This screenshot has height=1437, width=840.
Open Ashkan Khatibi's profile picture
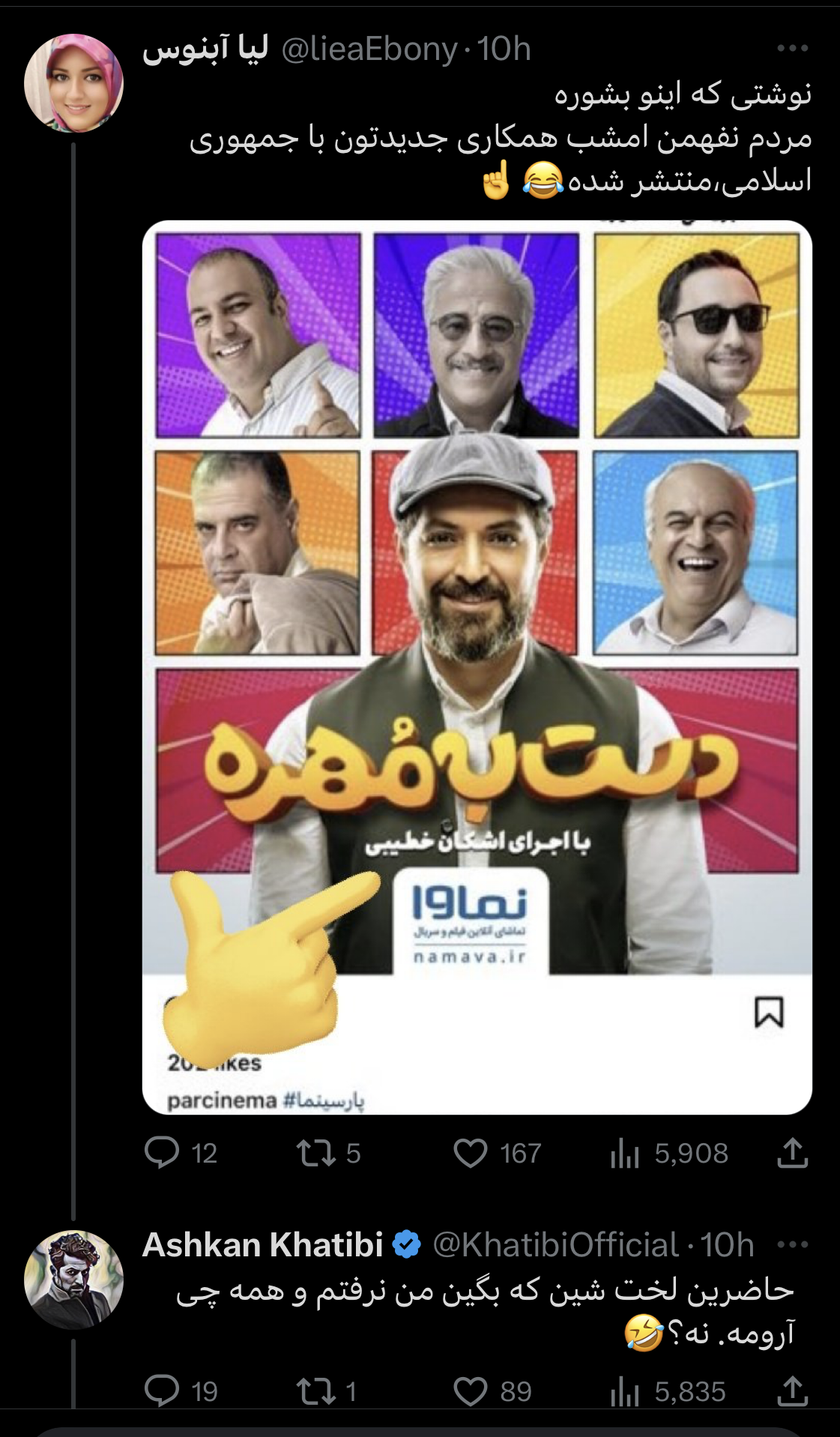point(73,1280)
